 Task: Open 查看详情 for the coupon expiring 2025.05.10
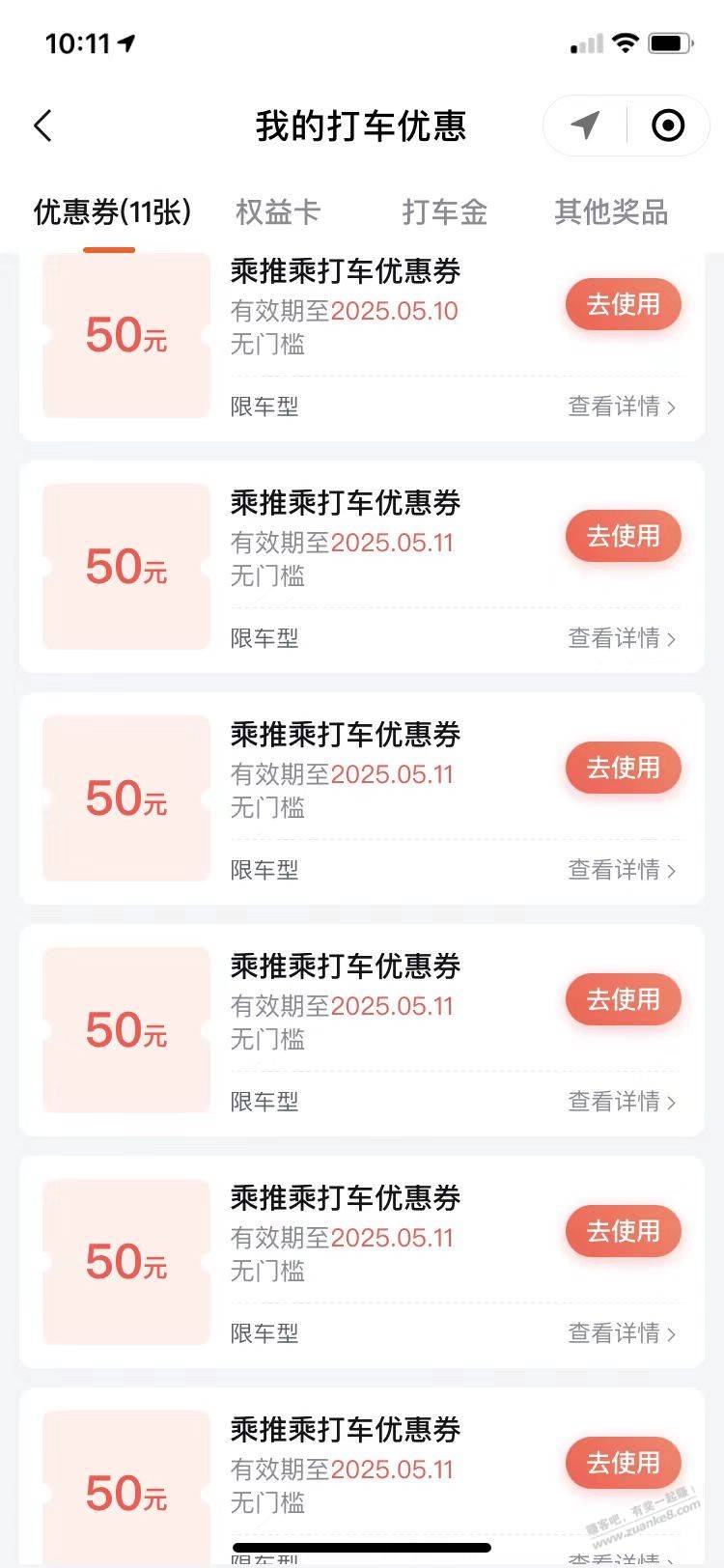click(622, 406)
